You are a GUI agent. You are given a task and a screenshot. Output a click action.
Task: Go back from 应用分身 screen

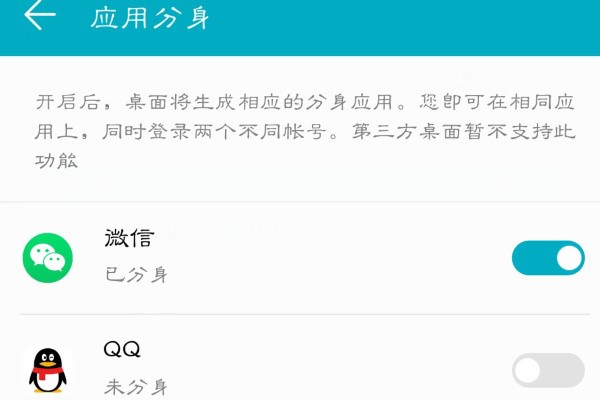coord(39,16)
